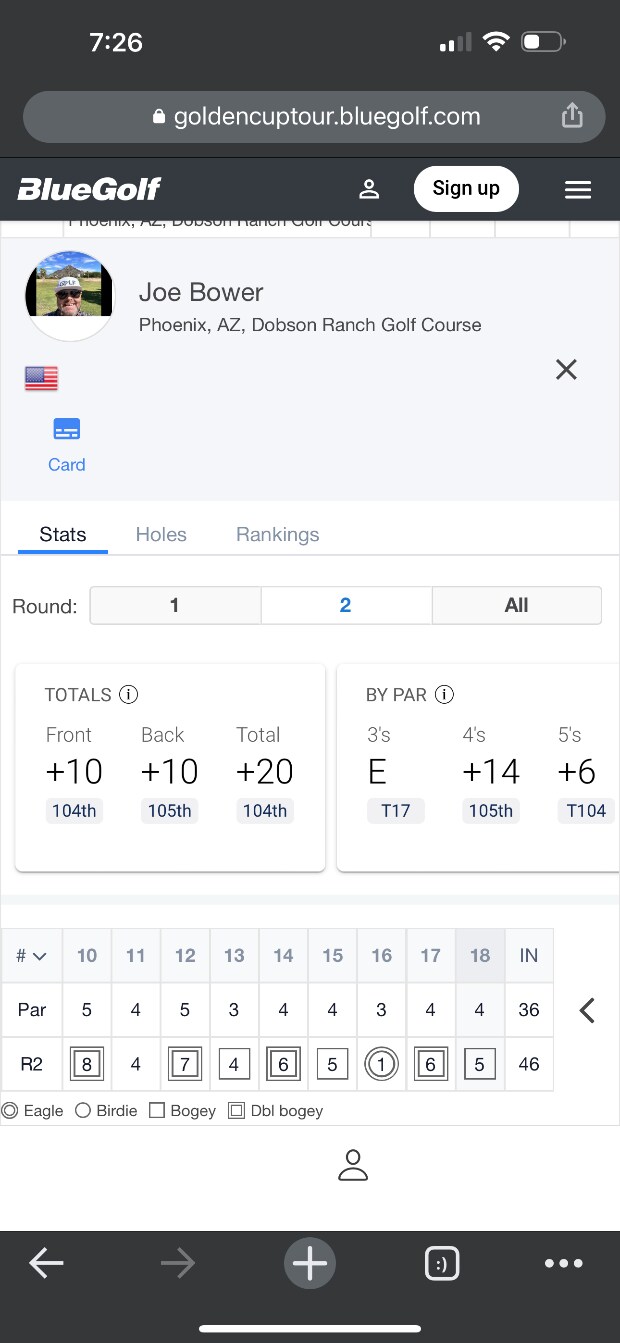This screenshot has height=1343, width=620.
Task: Open Joe Bower's scorecard via Card
Action: pyautogui.click(x=67, y=444)
